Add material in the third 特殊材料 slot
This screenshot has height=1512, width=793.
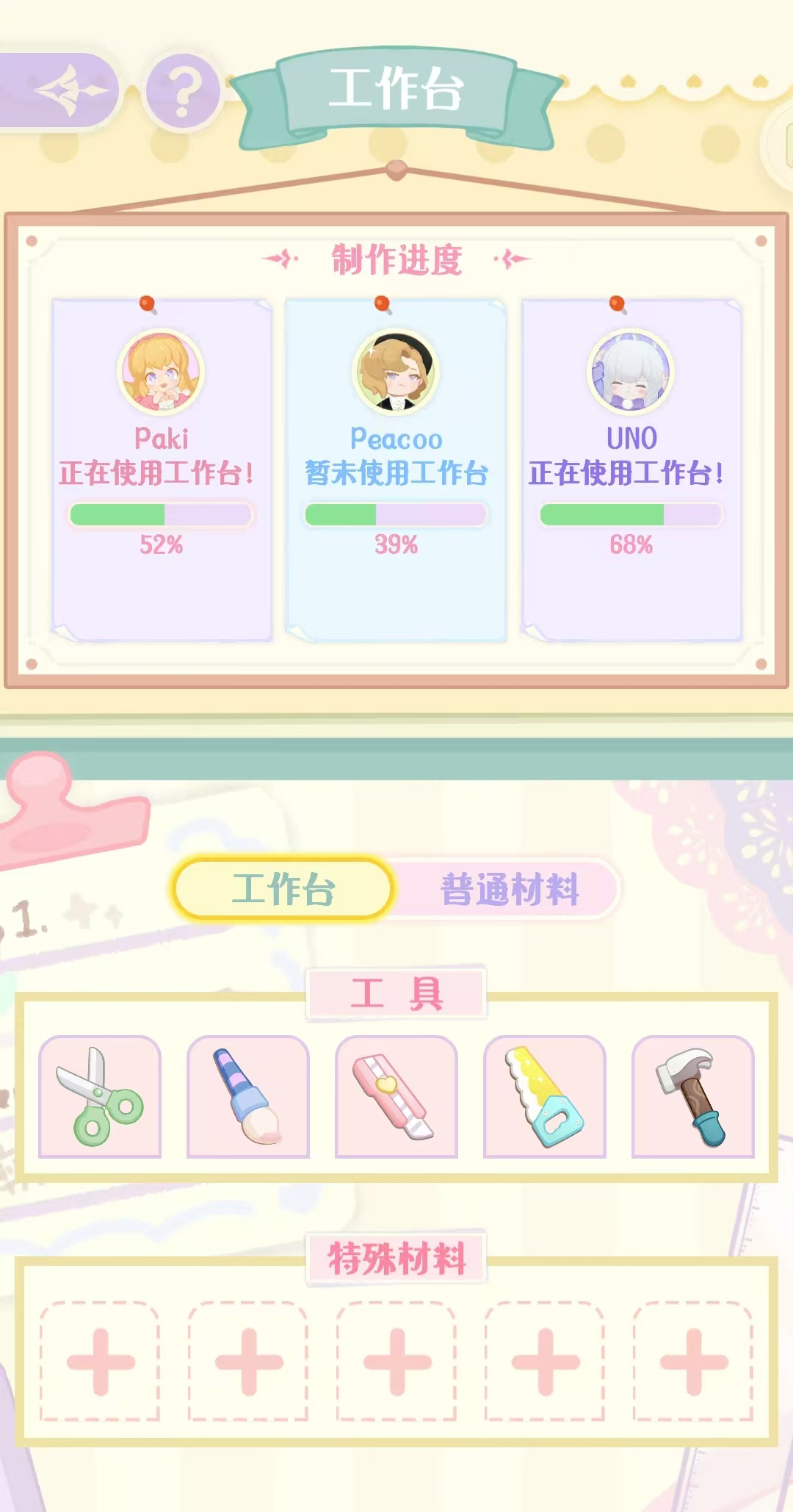(x=396, y=1361)
